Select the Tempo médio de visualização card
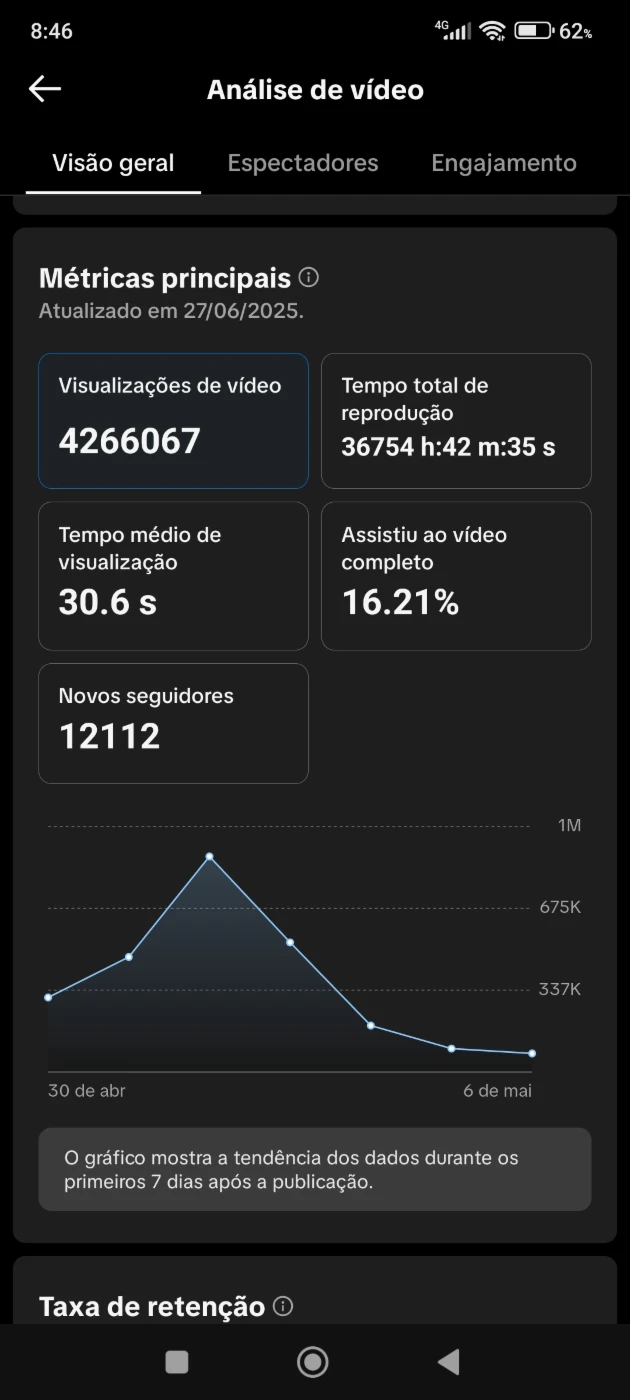The height and width of the screenshot is (1400, 630). [173, 576]
